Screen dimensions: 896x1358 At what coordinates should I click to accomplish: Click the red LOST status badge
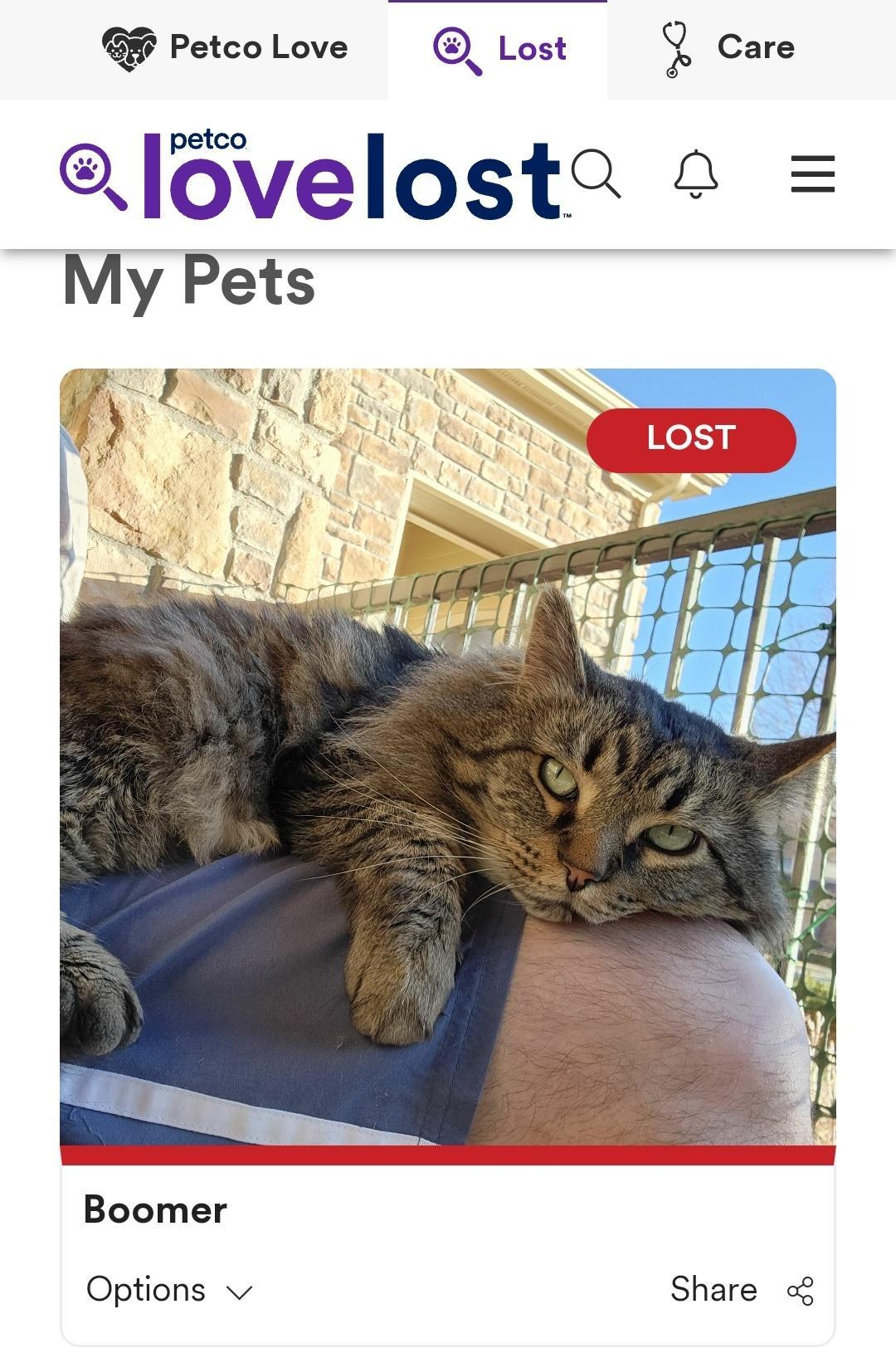(692, 440)
